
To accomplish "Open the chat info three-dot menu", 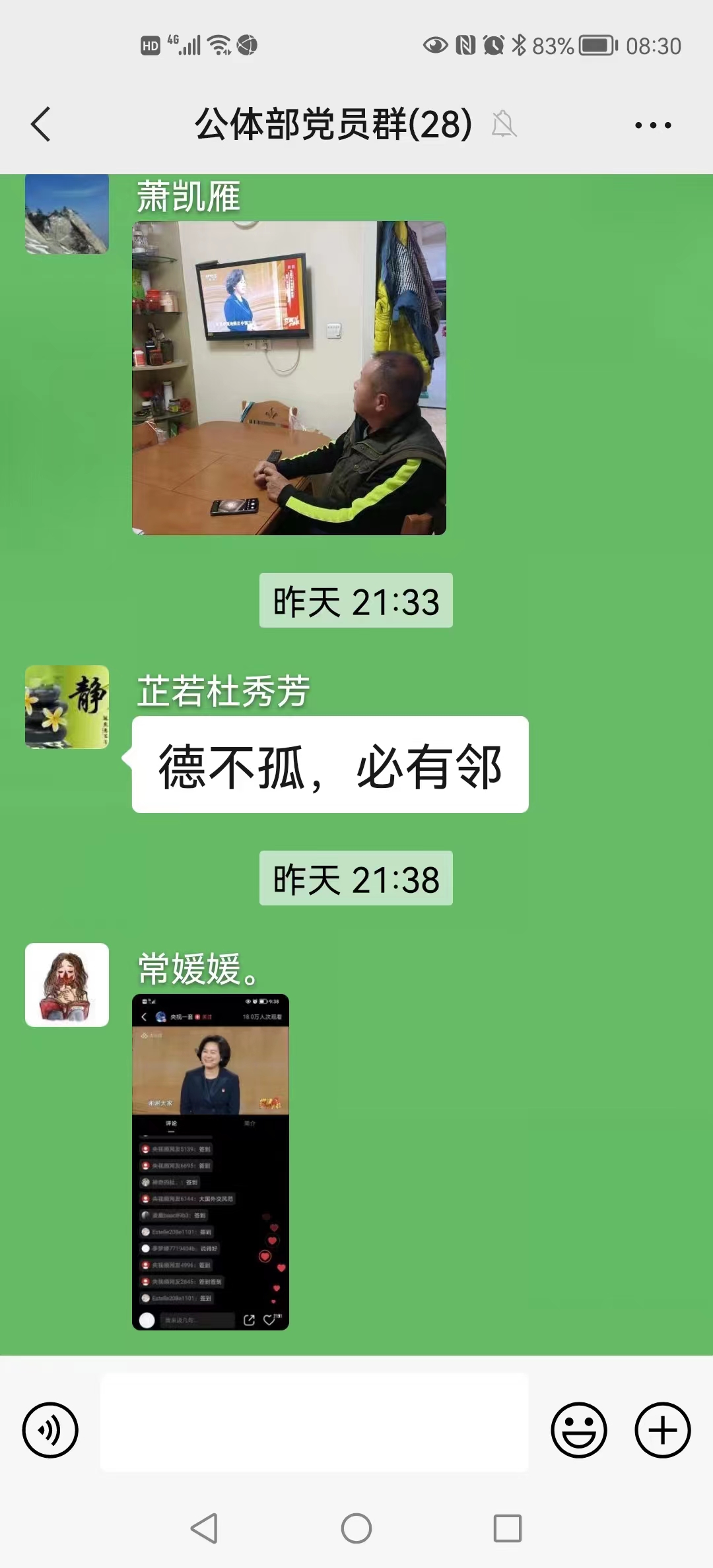I will [652, 125].
